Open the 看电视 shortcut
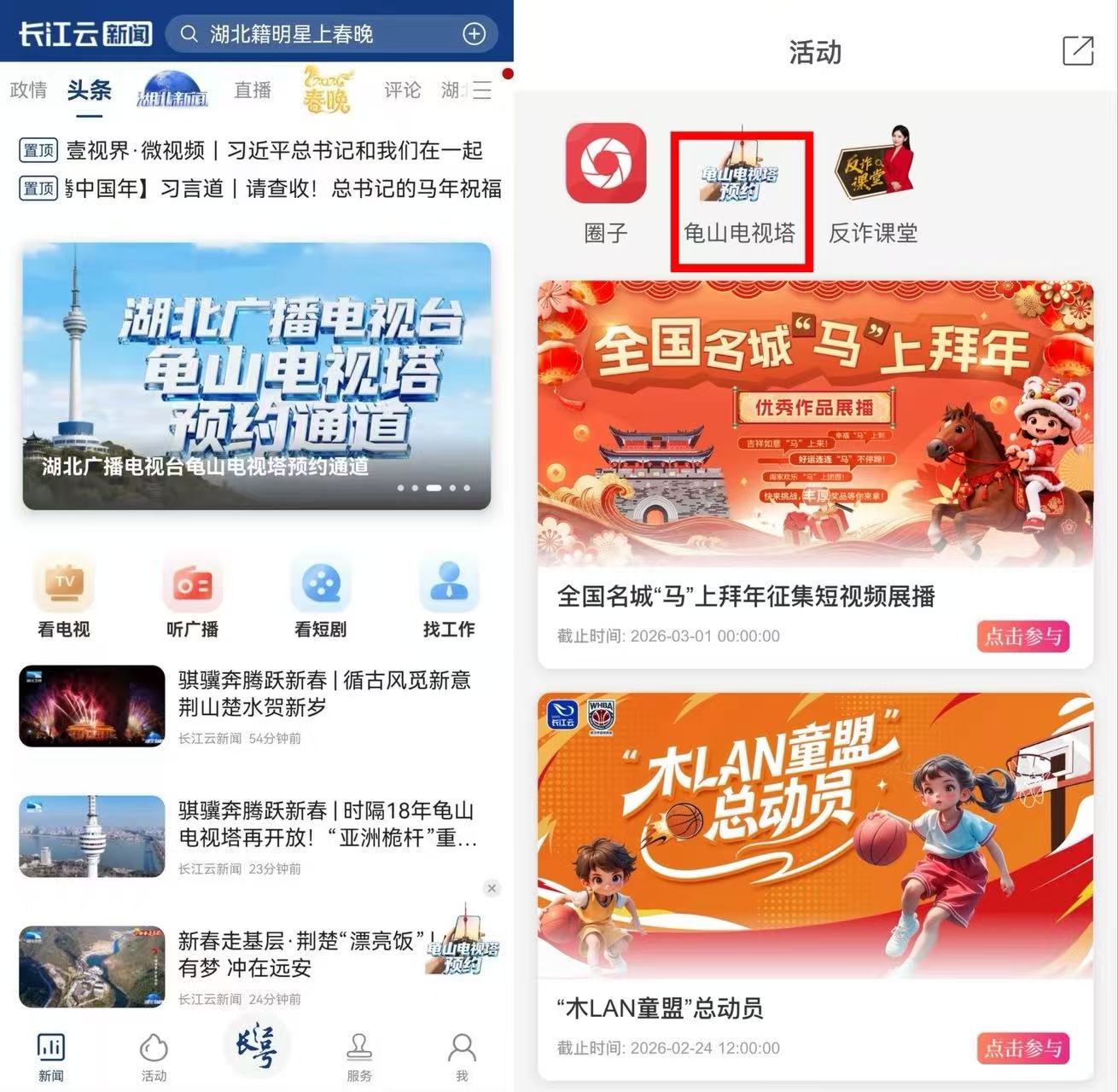The image size is (1118, 1092). pos(64,597)
